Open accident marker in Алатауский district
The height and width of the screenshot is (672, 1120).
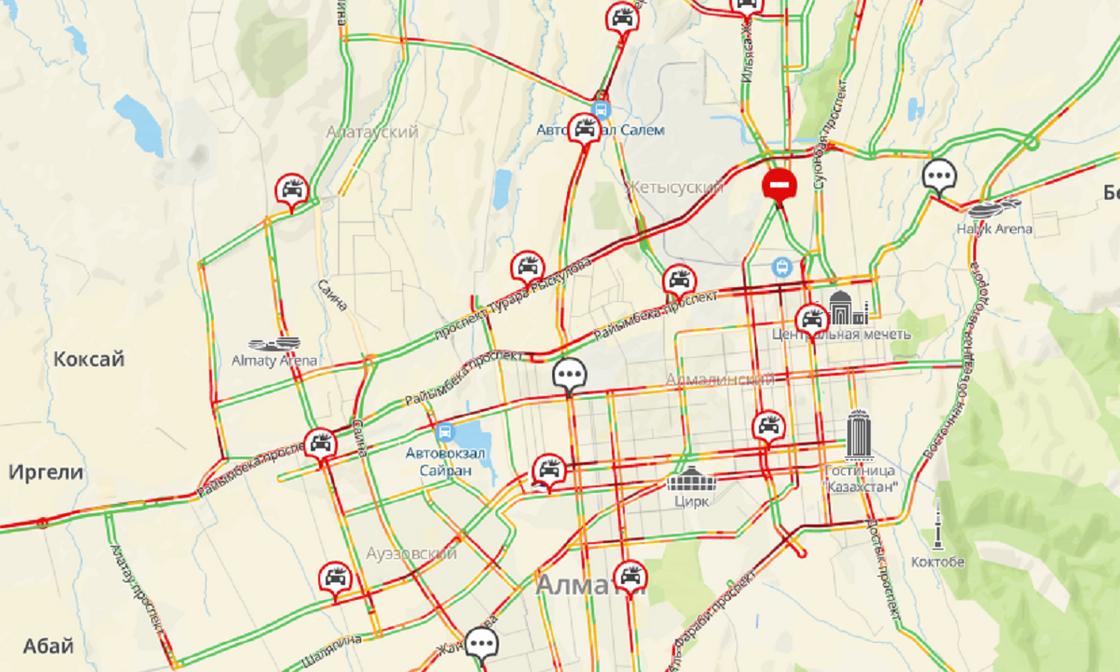click(x=292, y=190)
